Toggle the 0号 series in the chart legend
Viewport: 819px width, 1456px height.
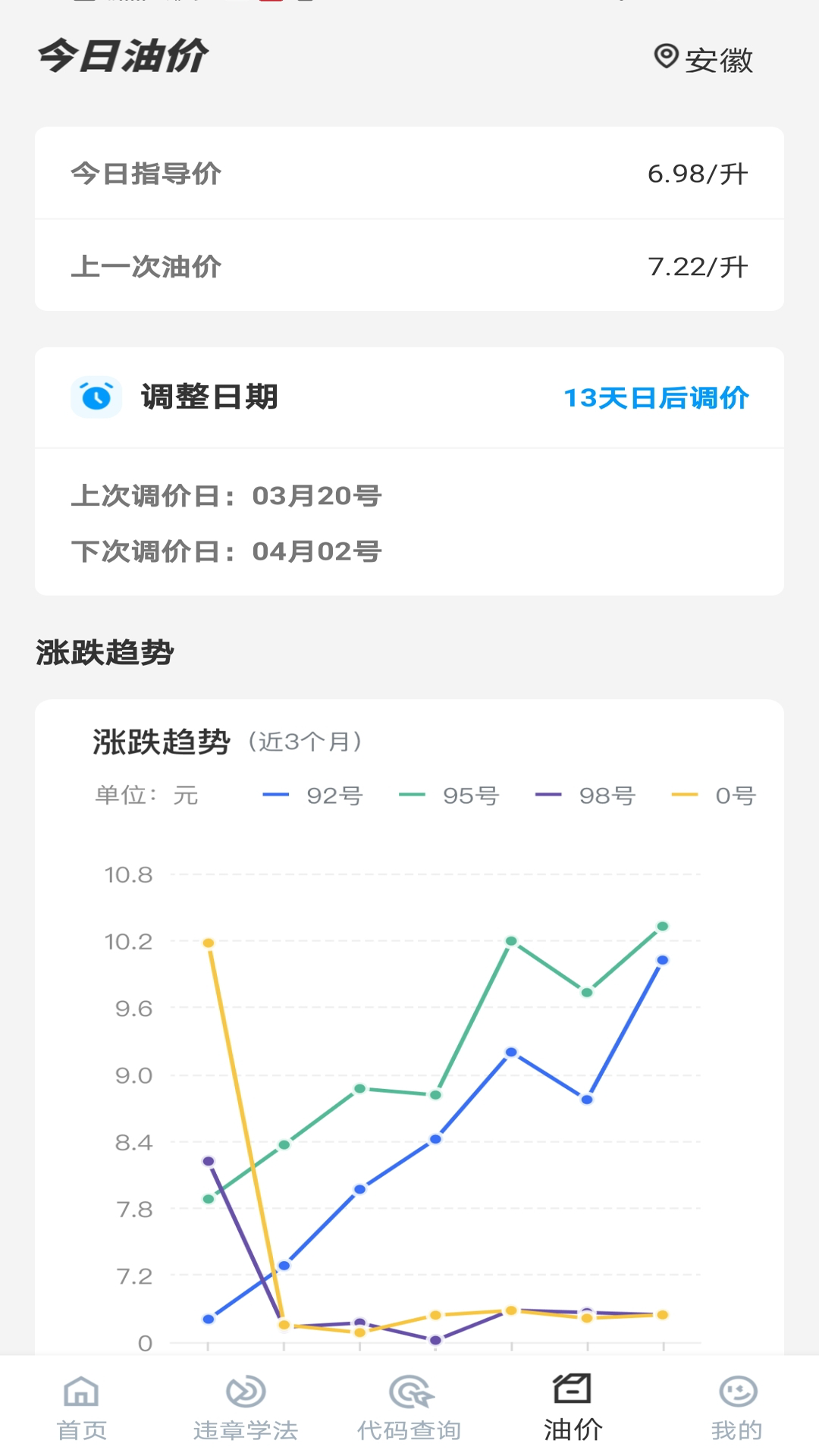714,795
